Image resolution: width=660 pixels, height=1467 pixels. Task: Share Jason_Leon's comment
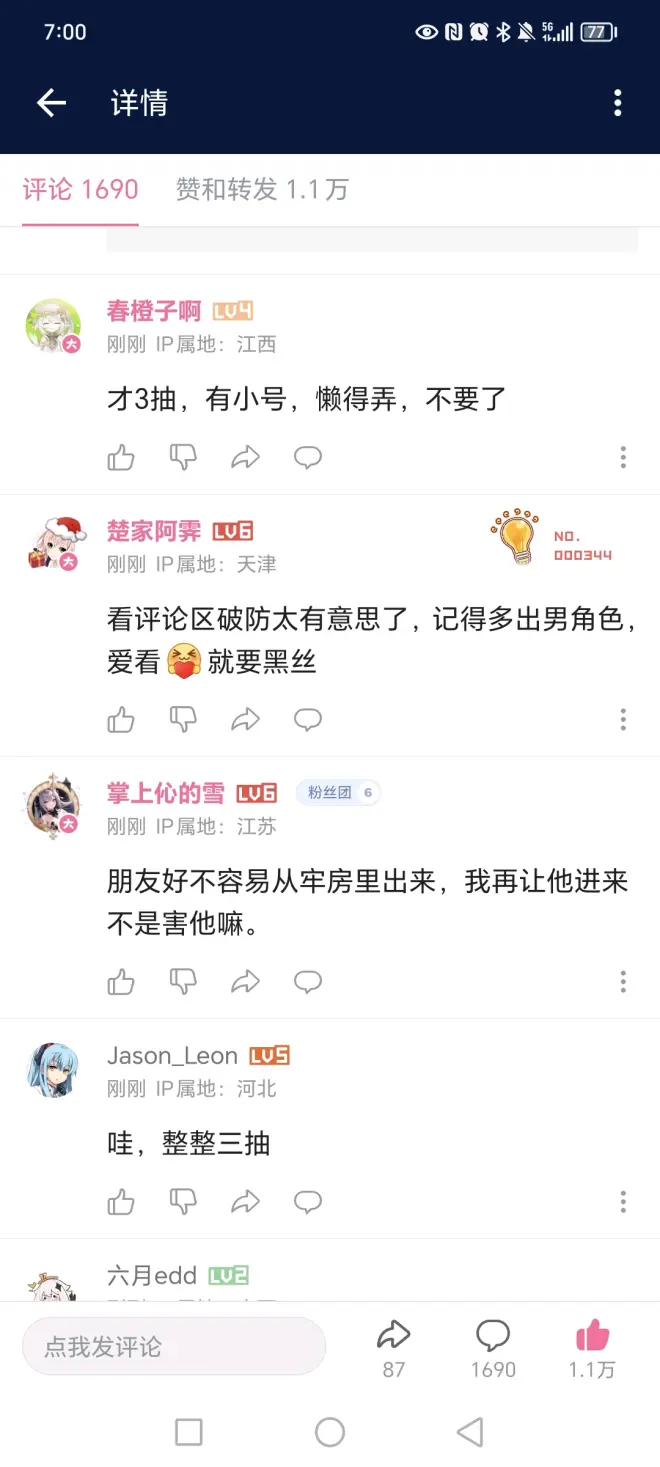pyautogui.click(x=245, y=1201)
